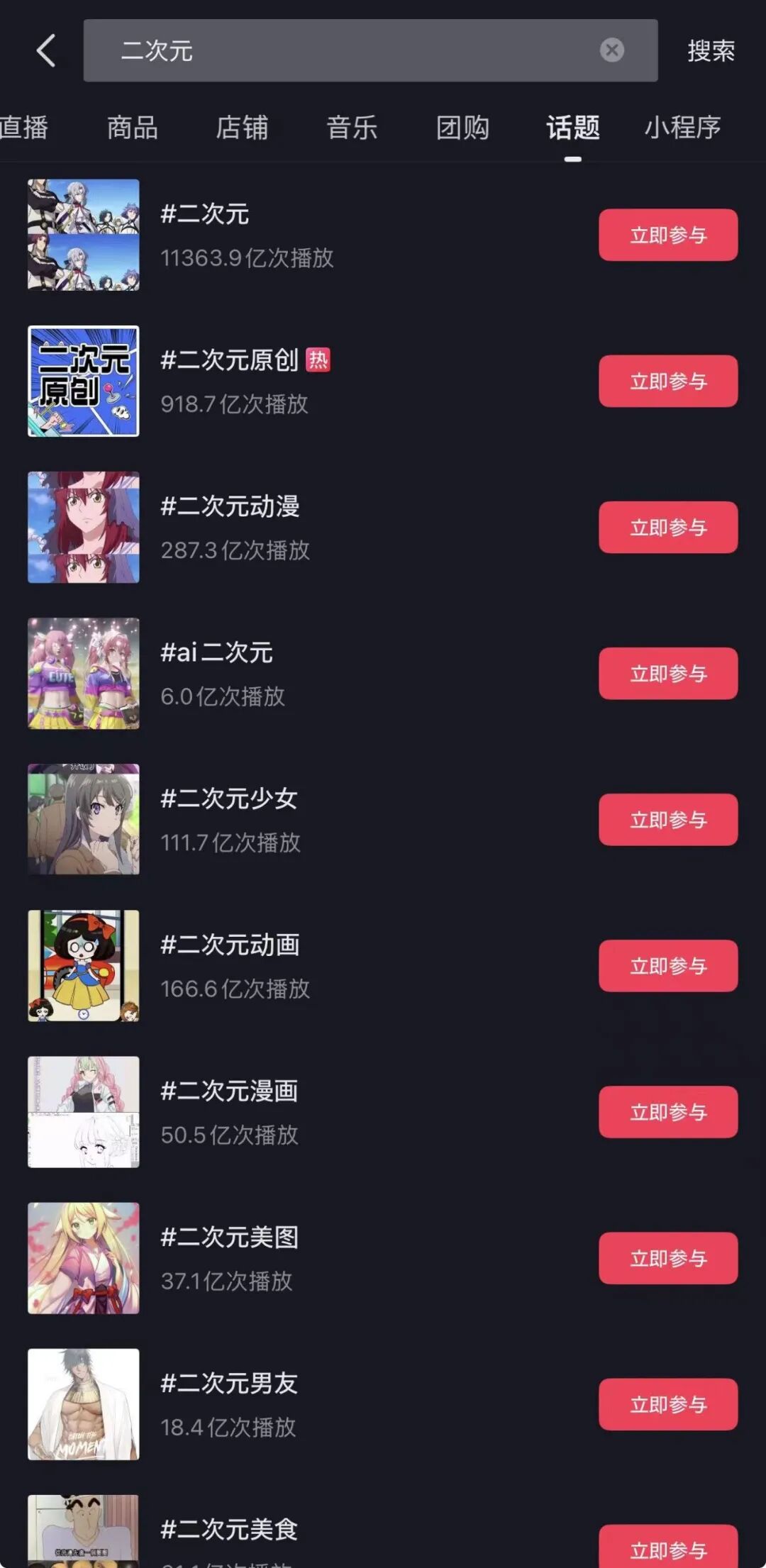Open the 店铺 tab

tap(242, 128)
